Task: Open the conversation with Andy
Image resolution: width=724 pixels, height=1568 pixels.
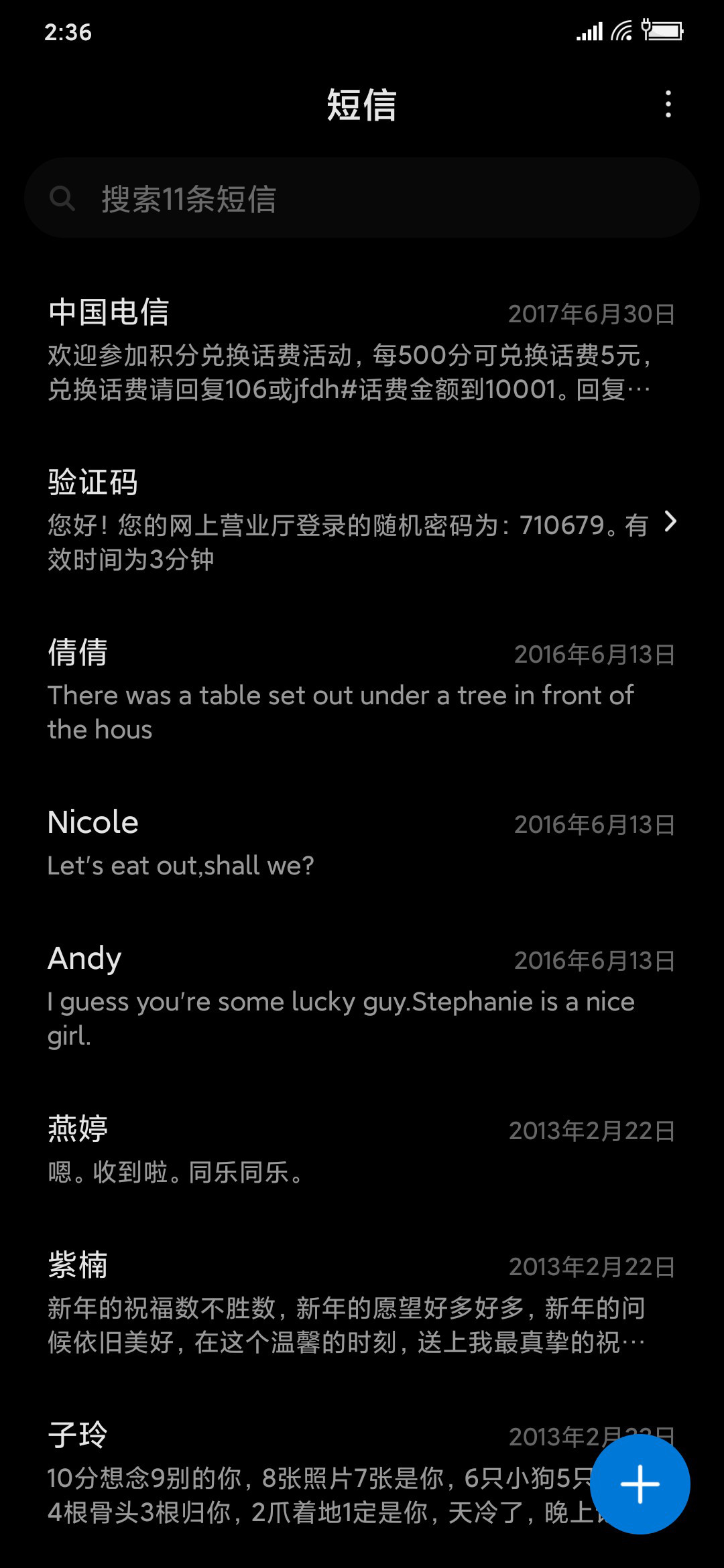Action: 362,996
